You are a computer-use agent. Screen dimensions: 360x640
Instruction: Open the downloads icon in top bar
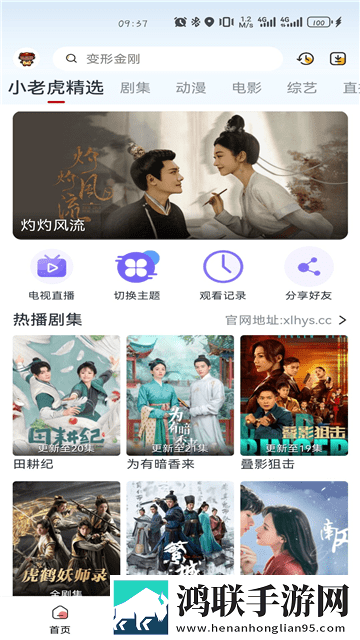pos(338,59)
